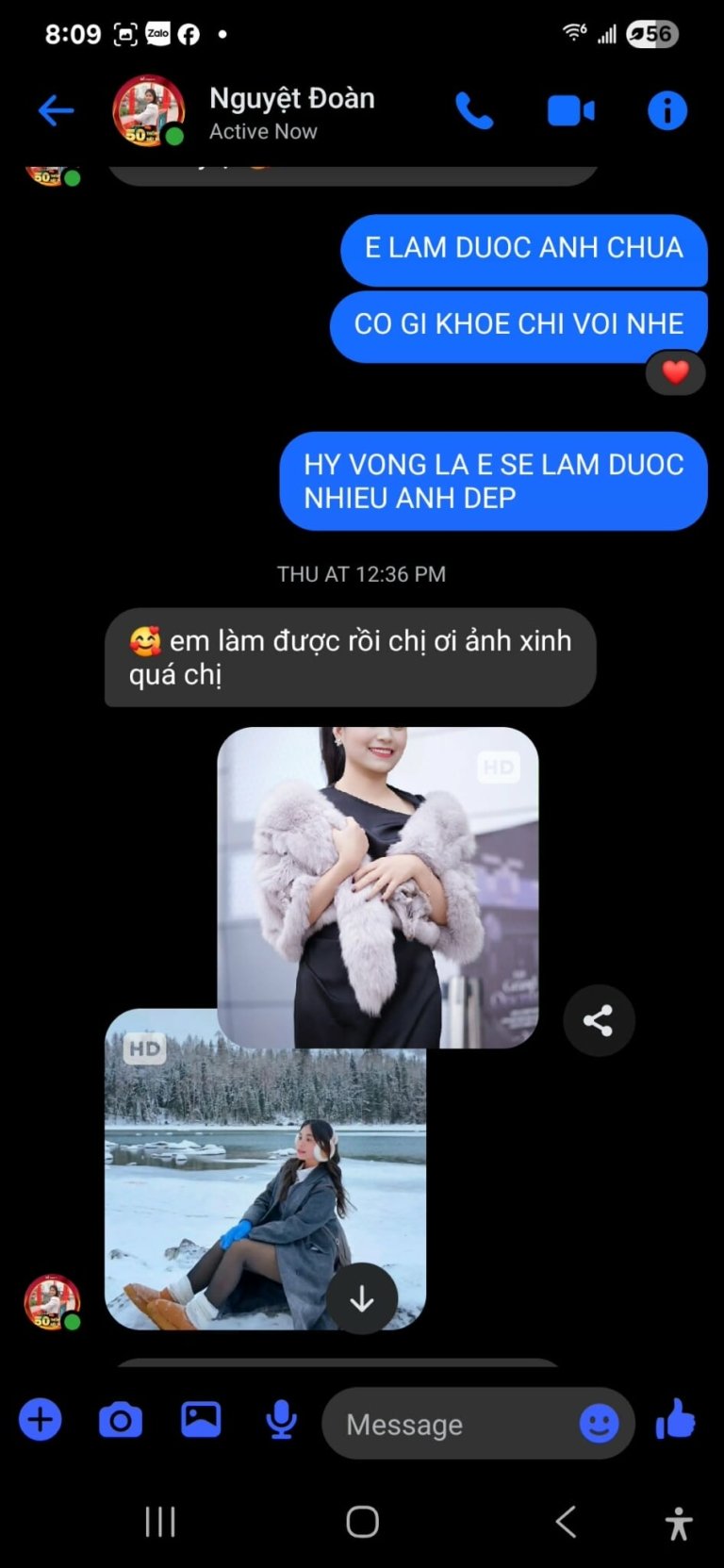Open Nguyệt Đoàn's profile from the header
This screenshot has height=1568, width=724.
pyautogui.click(x=290, y=111)
